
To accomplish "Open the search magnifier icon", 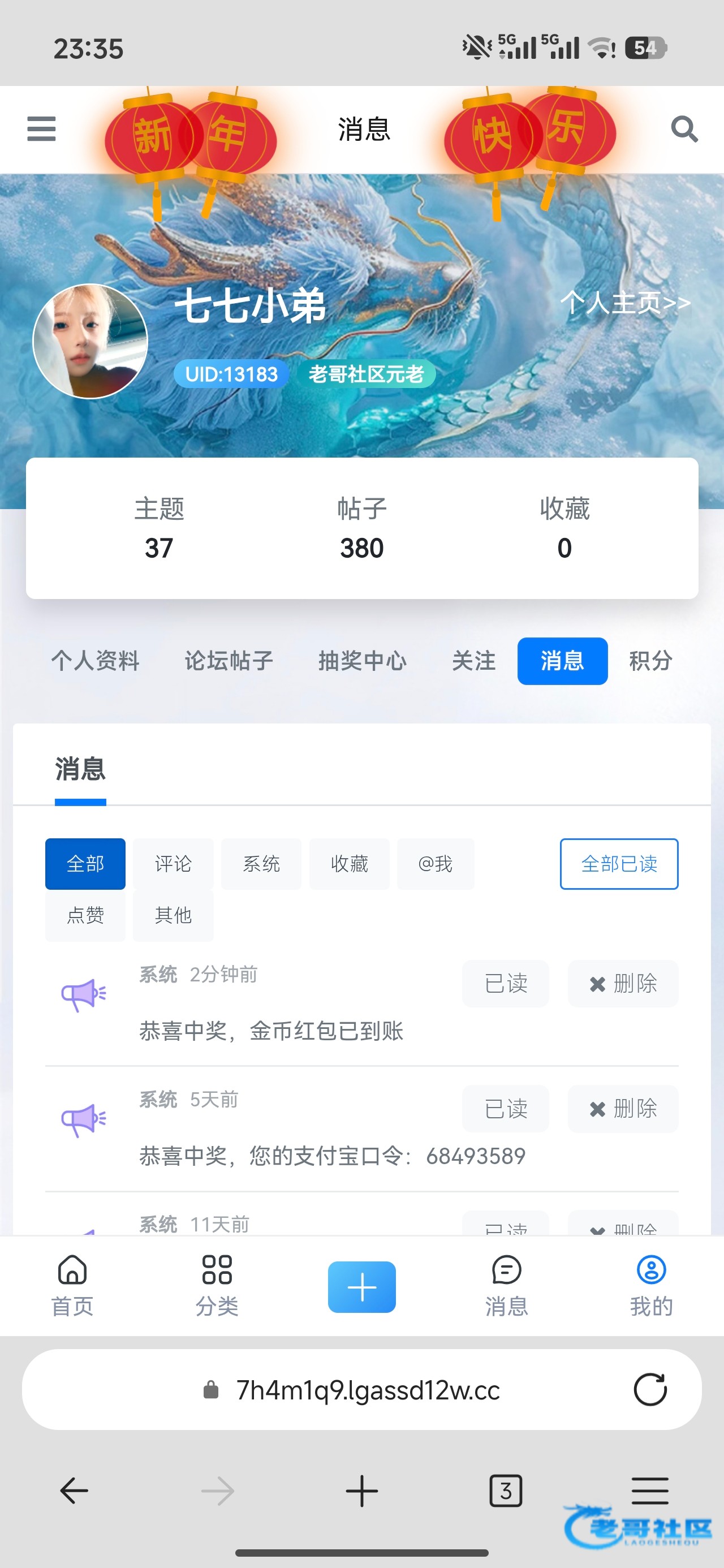I will coord(684,129).
